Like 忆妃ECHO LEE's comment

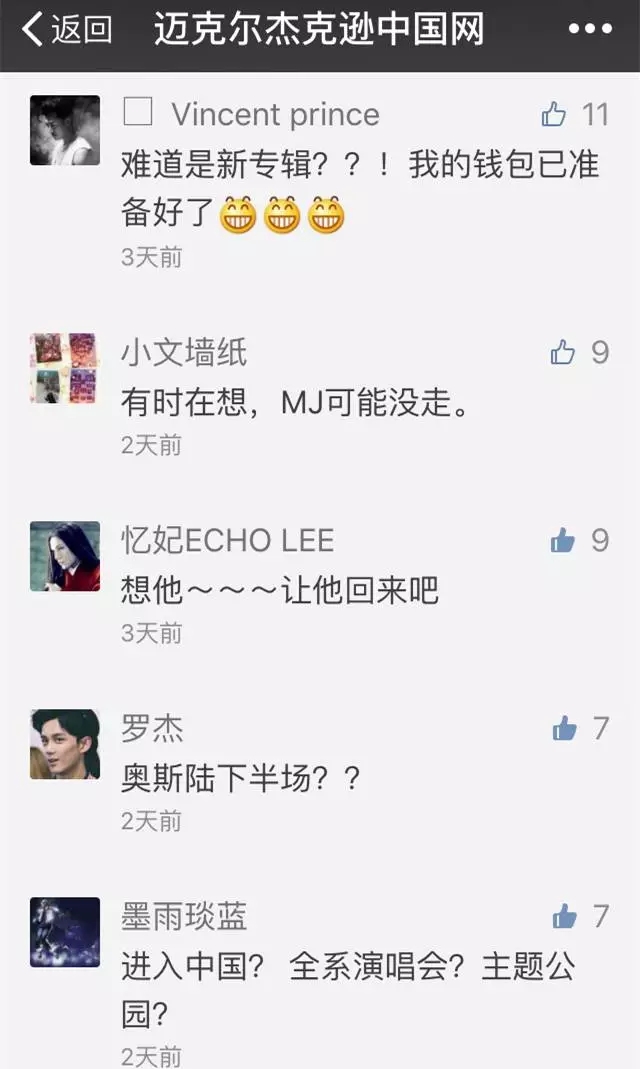tap(563, 541)
